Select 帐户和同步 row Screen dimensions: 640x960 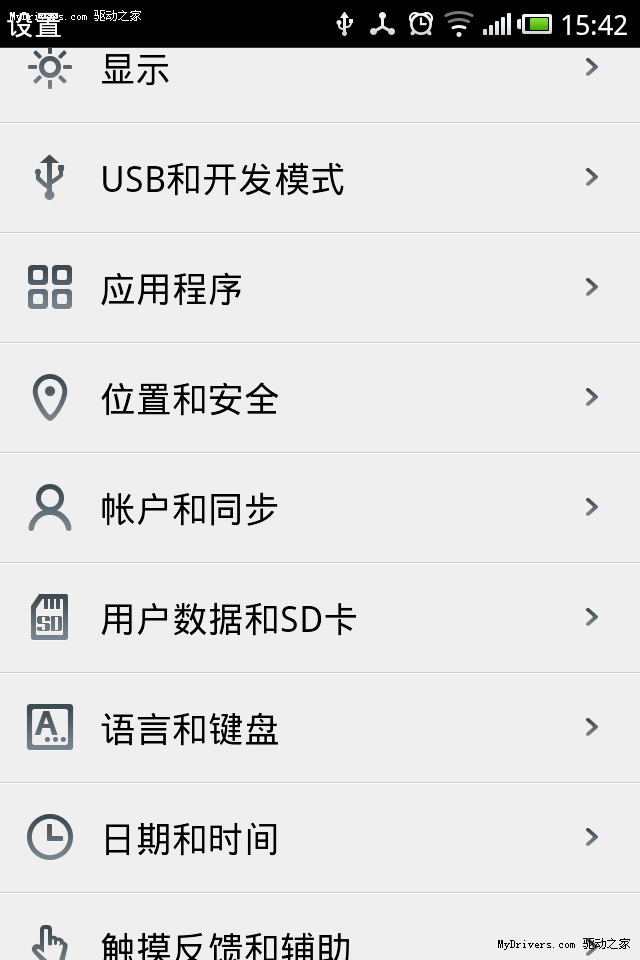[190, 510]
